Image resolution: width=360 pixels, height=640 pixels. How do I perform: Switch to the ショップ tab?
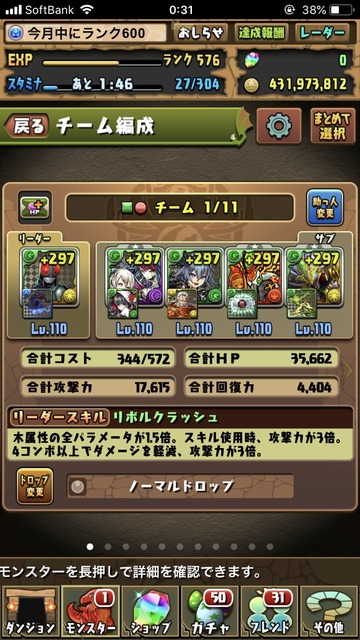(150, 612)
